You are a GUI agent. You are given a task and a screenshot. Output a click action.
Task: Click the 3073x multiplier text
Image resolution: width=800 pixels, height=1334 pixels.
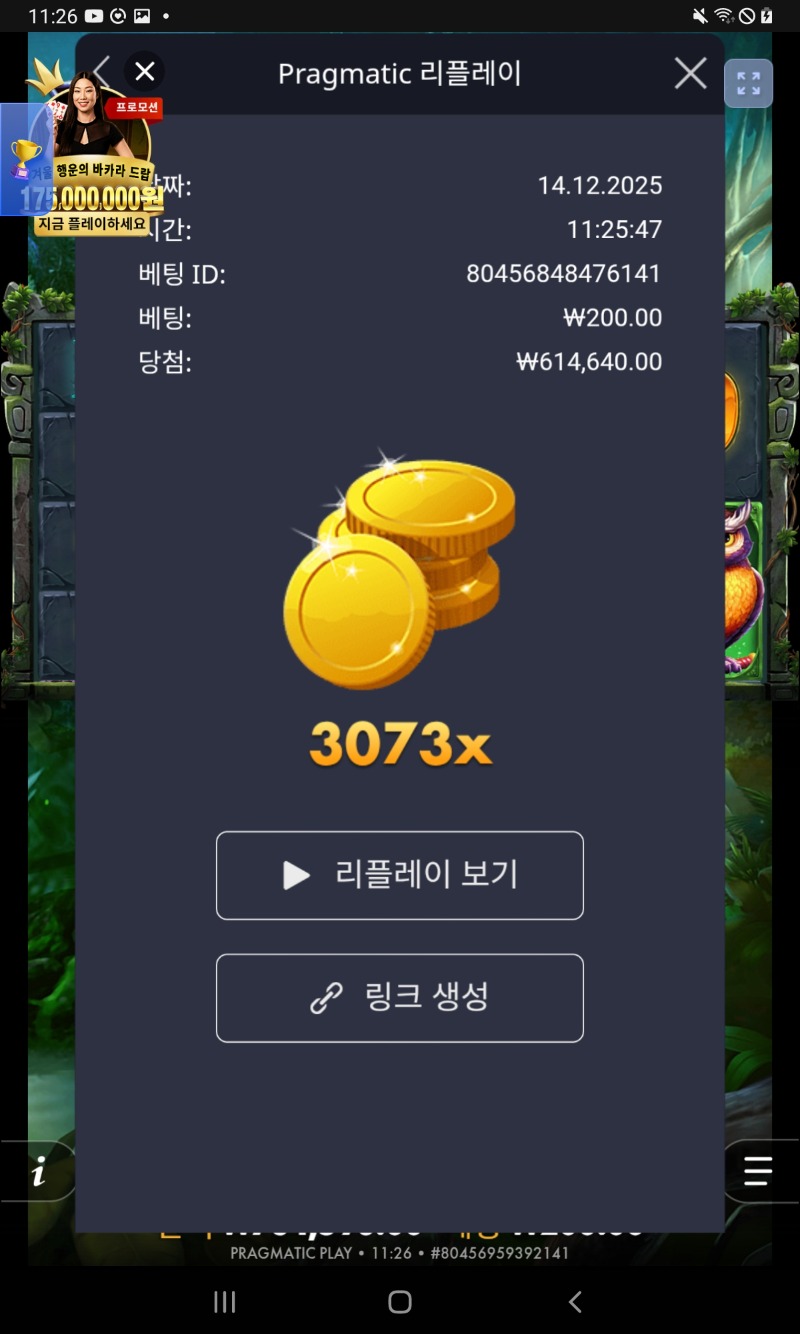(x=399, y=742)
